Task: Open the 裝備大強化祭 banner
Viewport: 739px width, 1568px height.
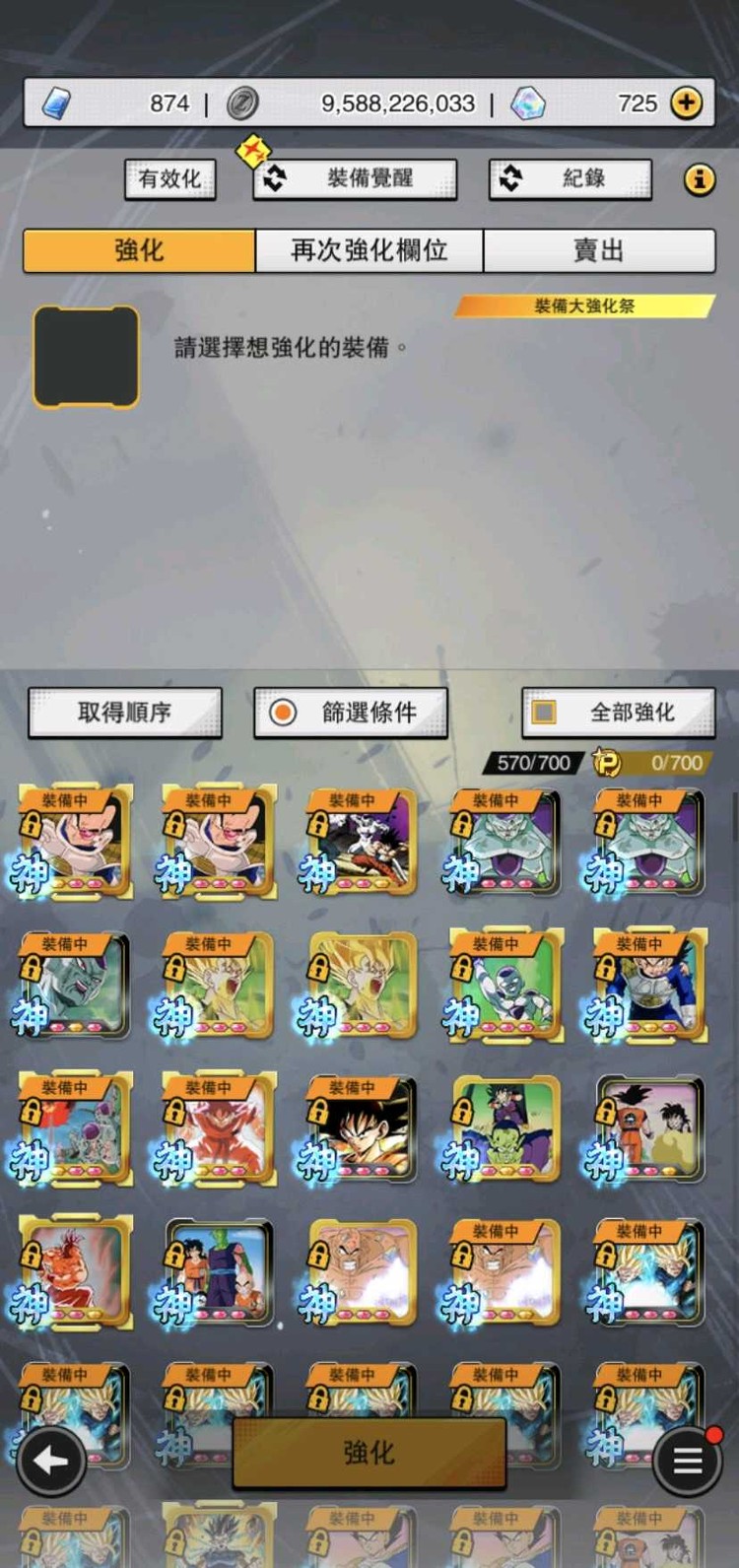Action: (x=584, y=307)
